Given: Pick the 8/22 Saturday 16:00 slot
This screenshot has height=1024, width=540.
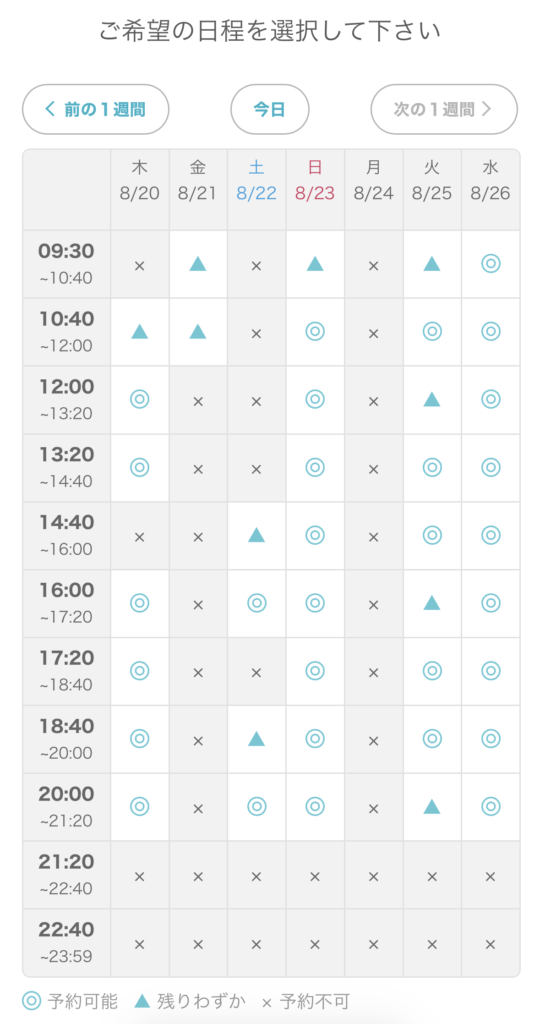Looking at the screenshot, I should [257, 603].
